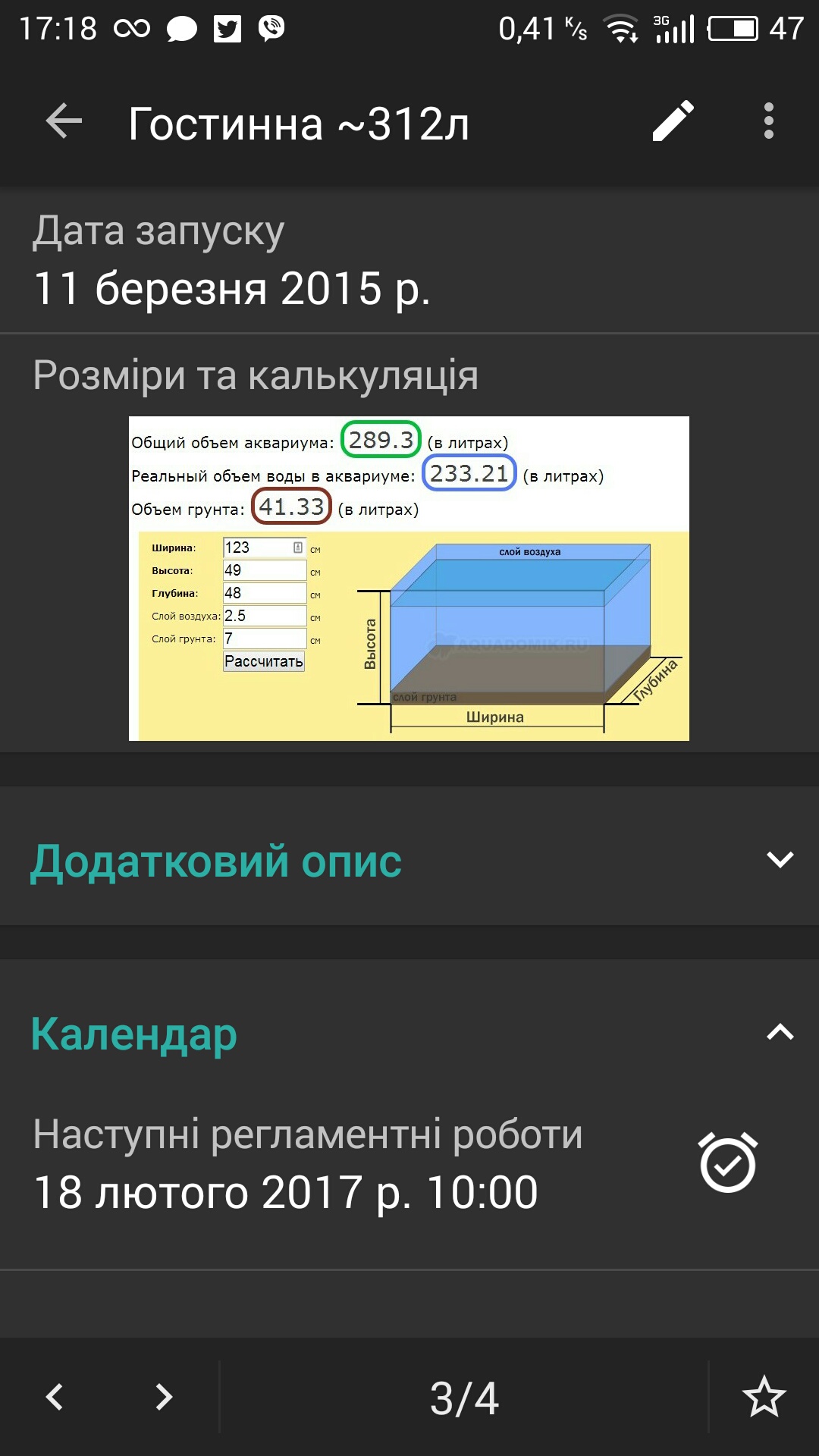Screen dimensions: 819x1456
Task: Open the overflow menu
Action: click(x=769, y=121)
